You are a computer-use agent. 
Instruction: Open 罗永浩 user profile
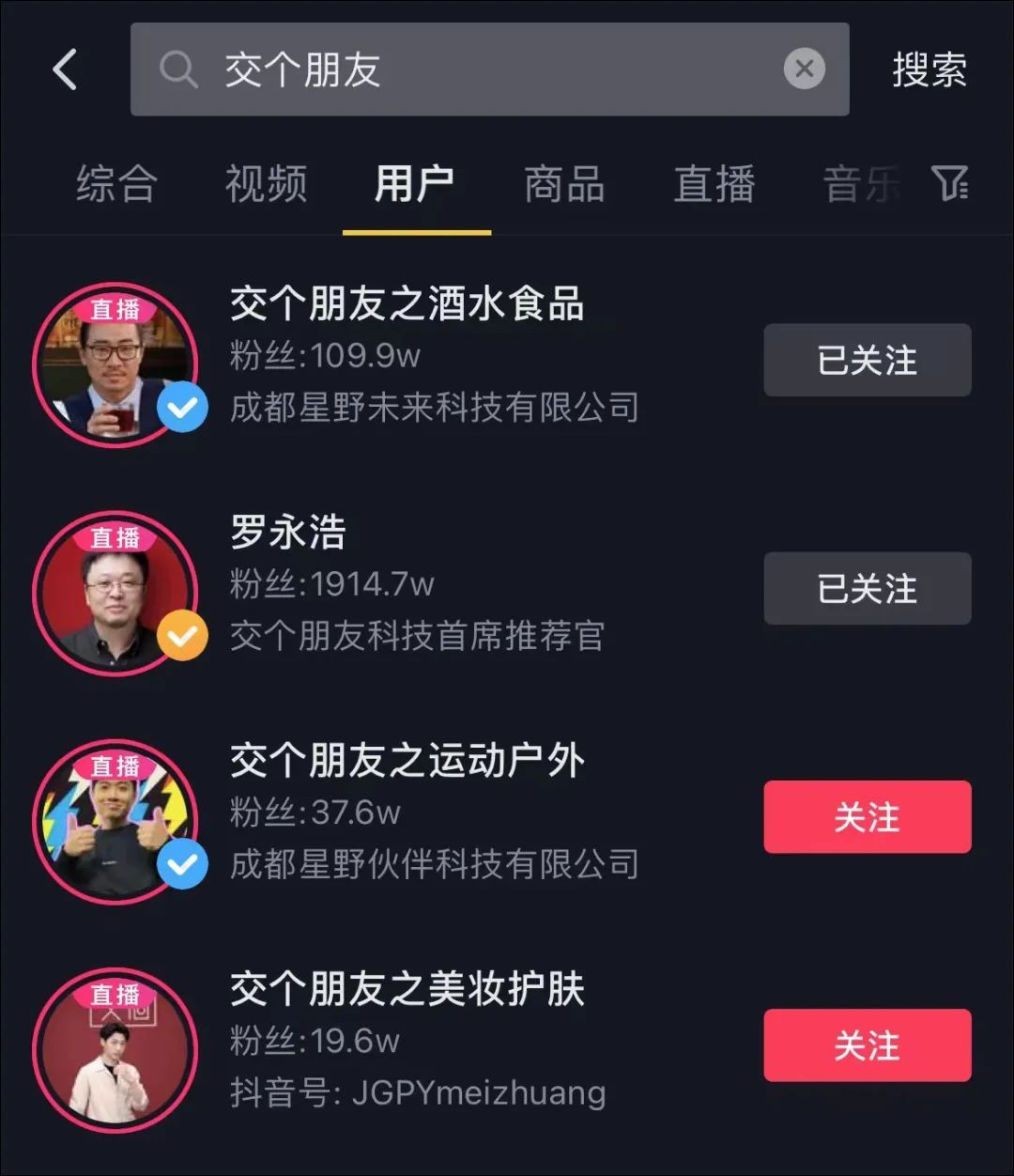click(x=288, y=533)
